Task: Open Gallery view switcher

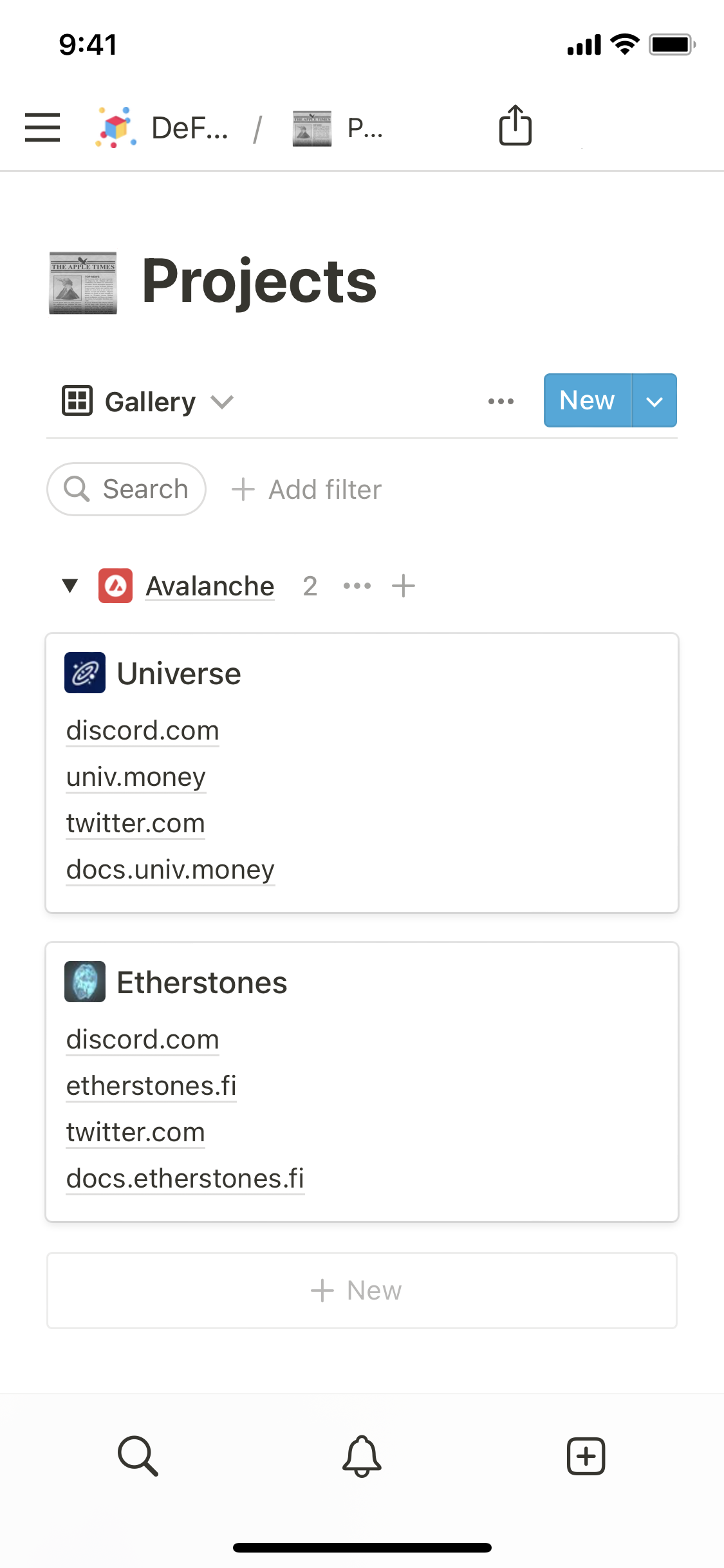Action: coord(148,402)
